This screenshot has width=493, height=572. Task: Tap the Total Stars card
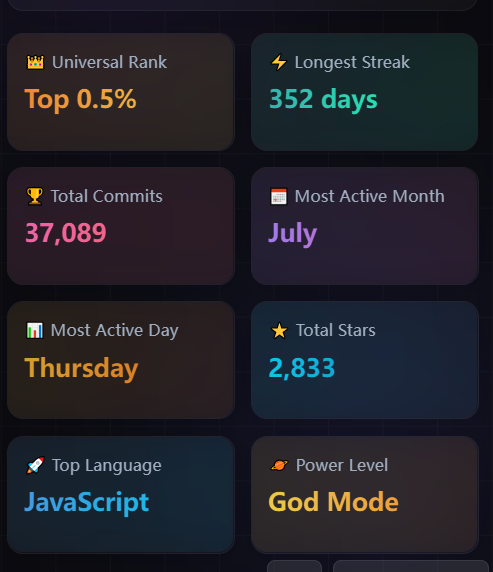coord(365,360)
